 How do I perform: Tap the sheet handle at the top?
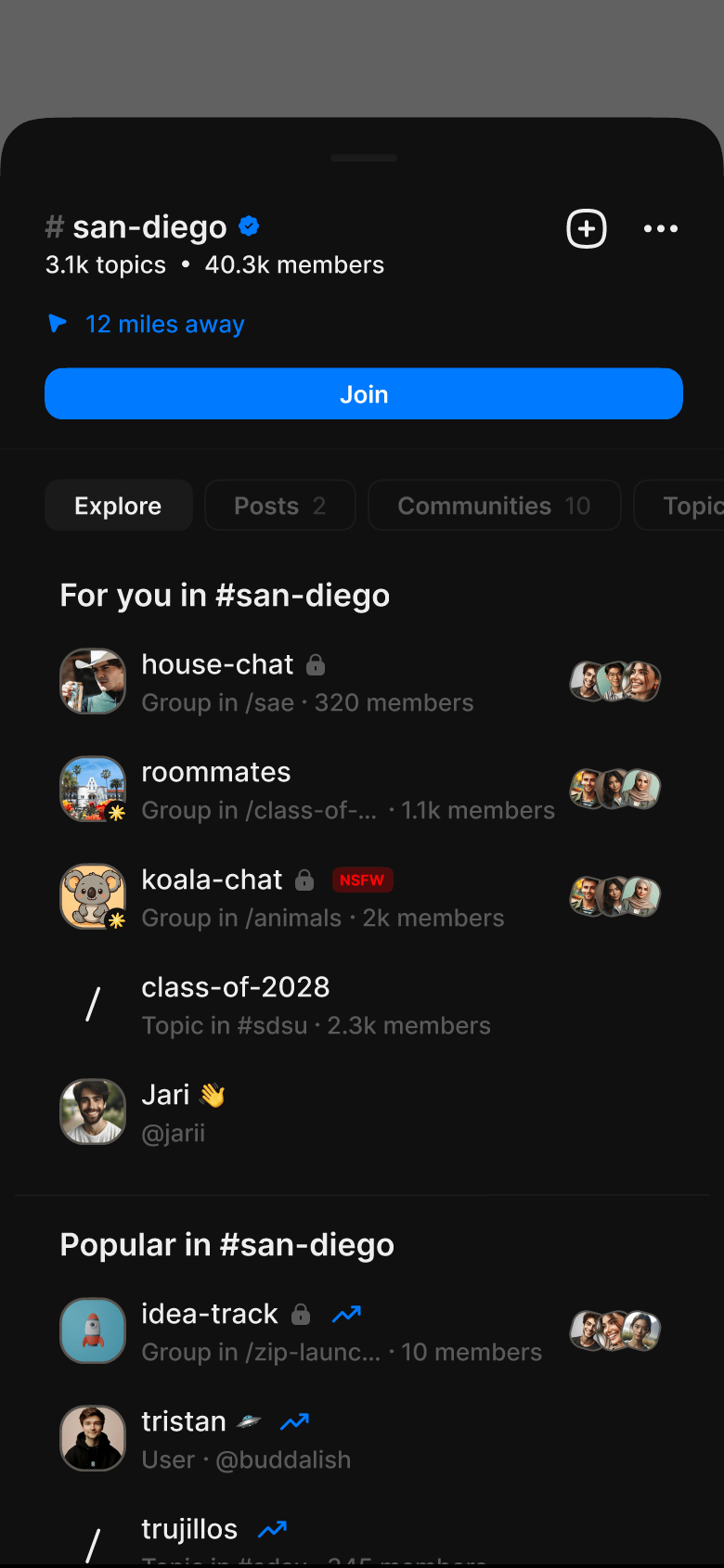(364, 158)
